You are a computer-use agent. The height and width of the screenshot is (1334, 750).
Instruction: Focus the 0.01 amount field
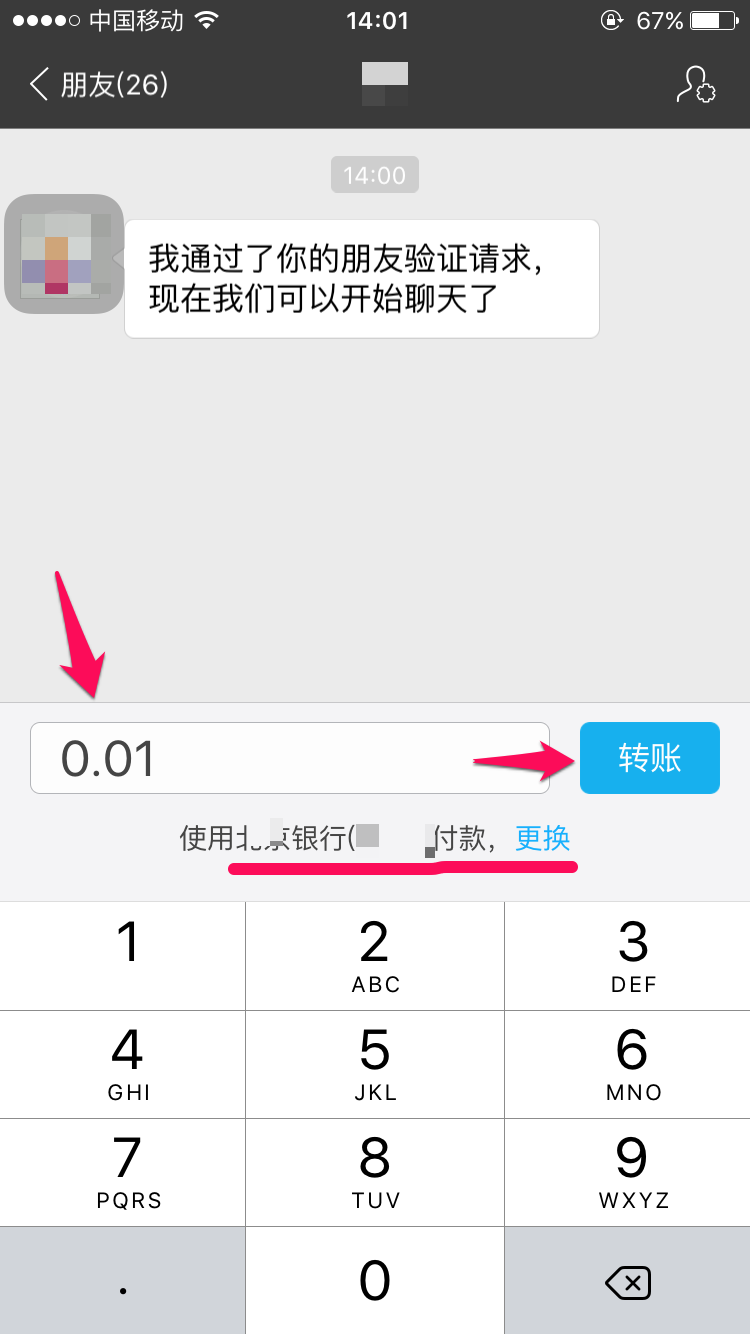(290, 758)
